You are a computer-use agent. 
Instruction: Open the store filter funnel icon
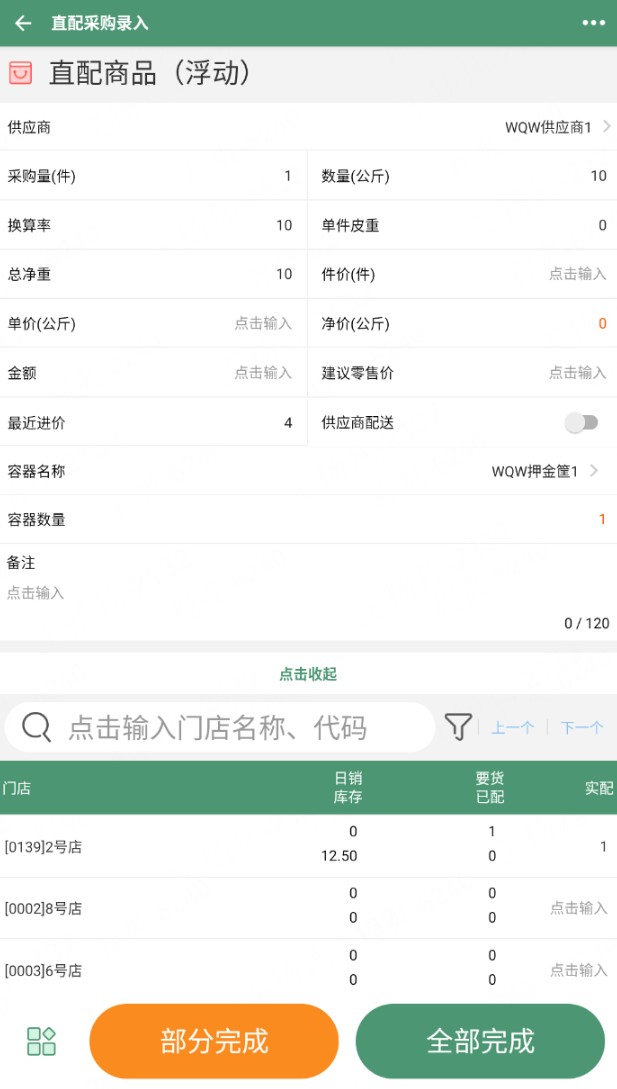[x=458, y=727]
